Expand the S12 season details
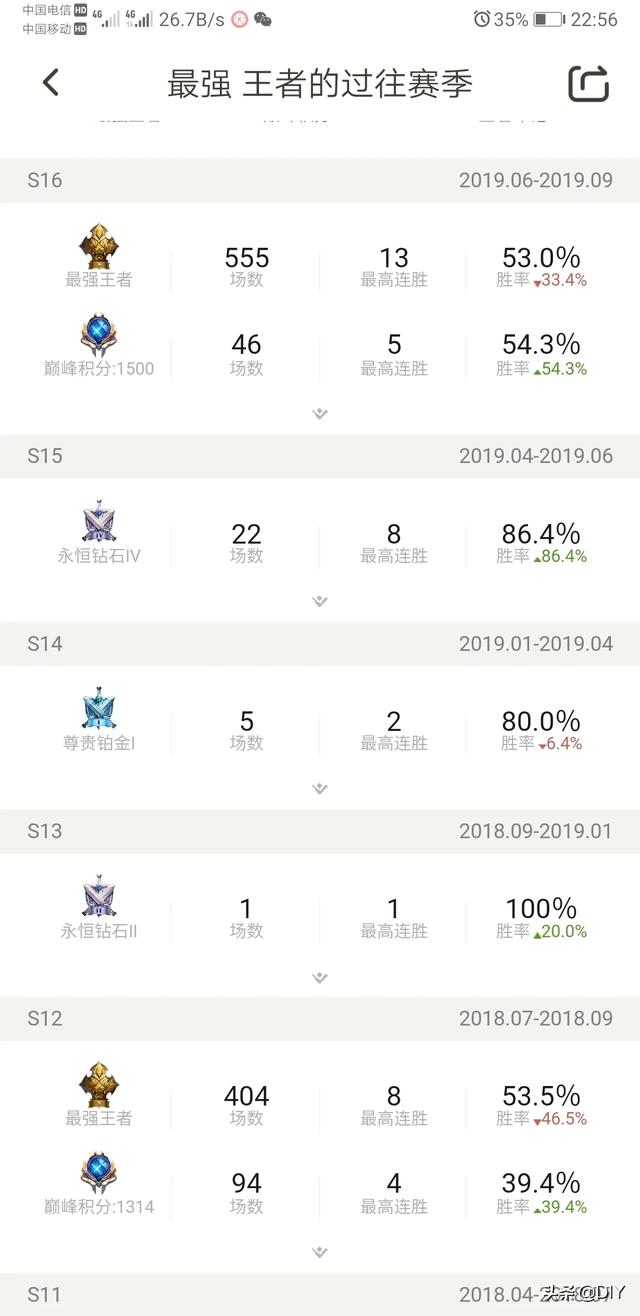Screen dimensions: 640x1316 (x=320, y=1251)
